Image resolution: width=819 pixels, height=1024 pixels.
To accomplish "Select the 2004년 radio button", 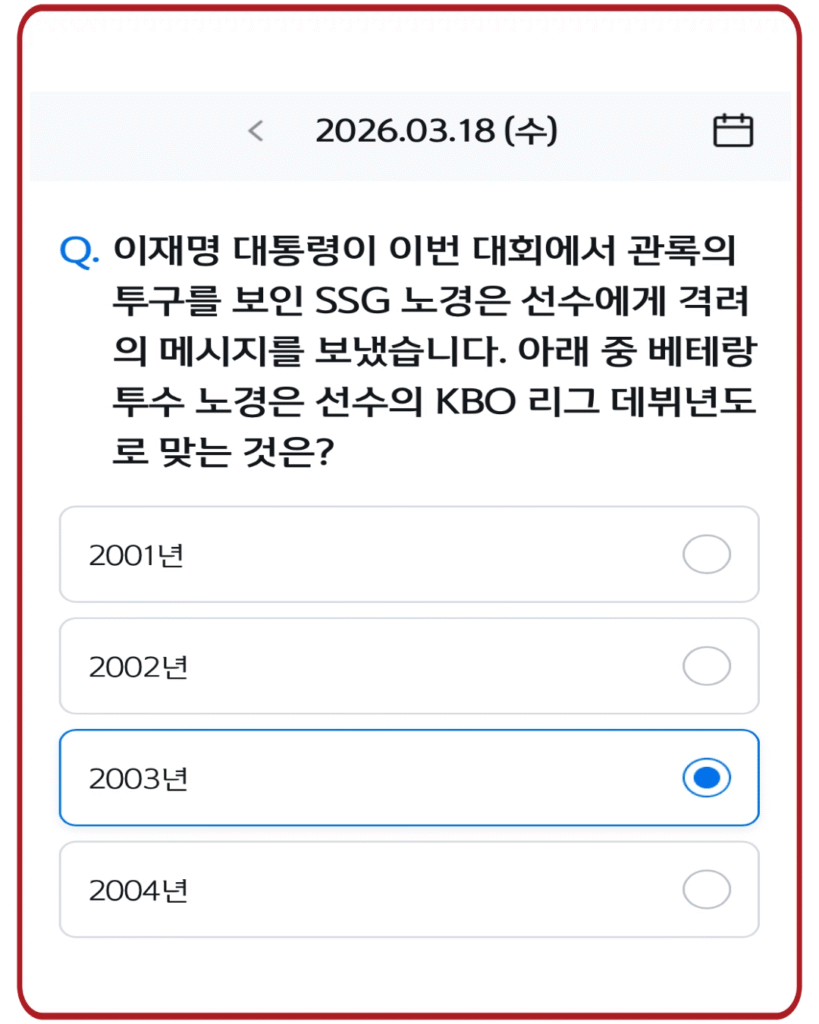I will pyautogui.click(x=707, y=890).
